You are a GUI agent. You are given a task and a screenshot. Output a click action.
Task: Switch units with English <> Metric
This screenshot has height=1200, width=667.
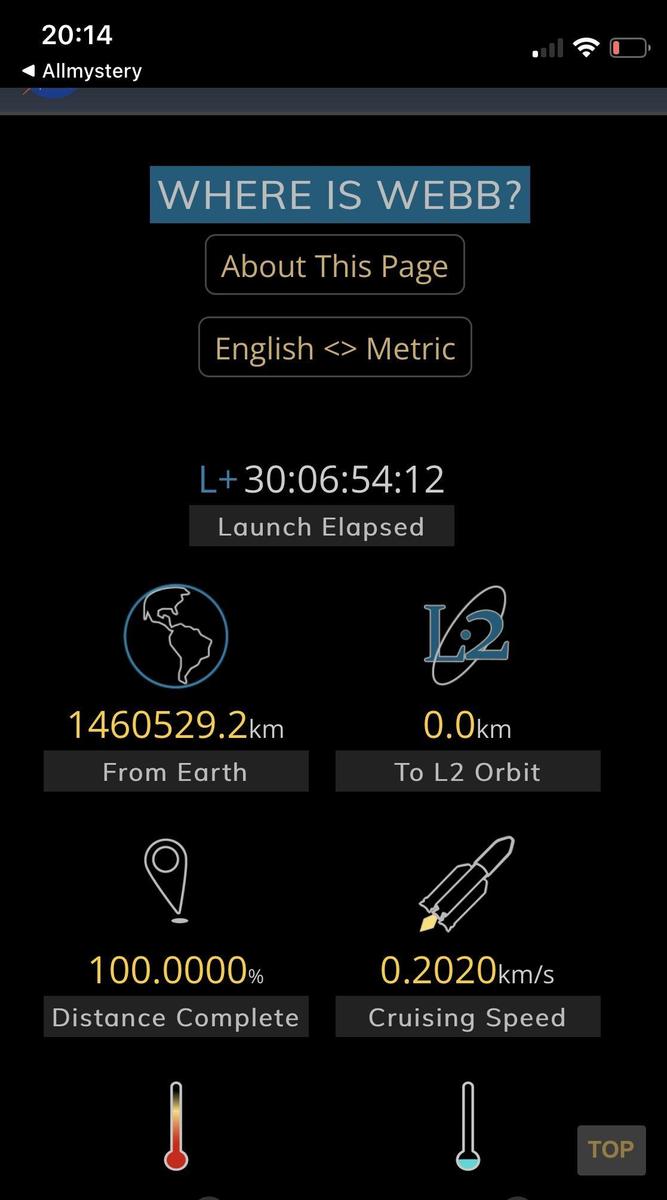pyautogui.click(x=334, y=348)
